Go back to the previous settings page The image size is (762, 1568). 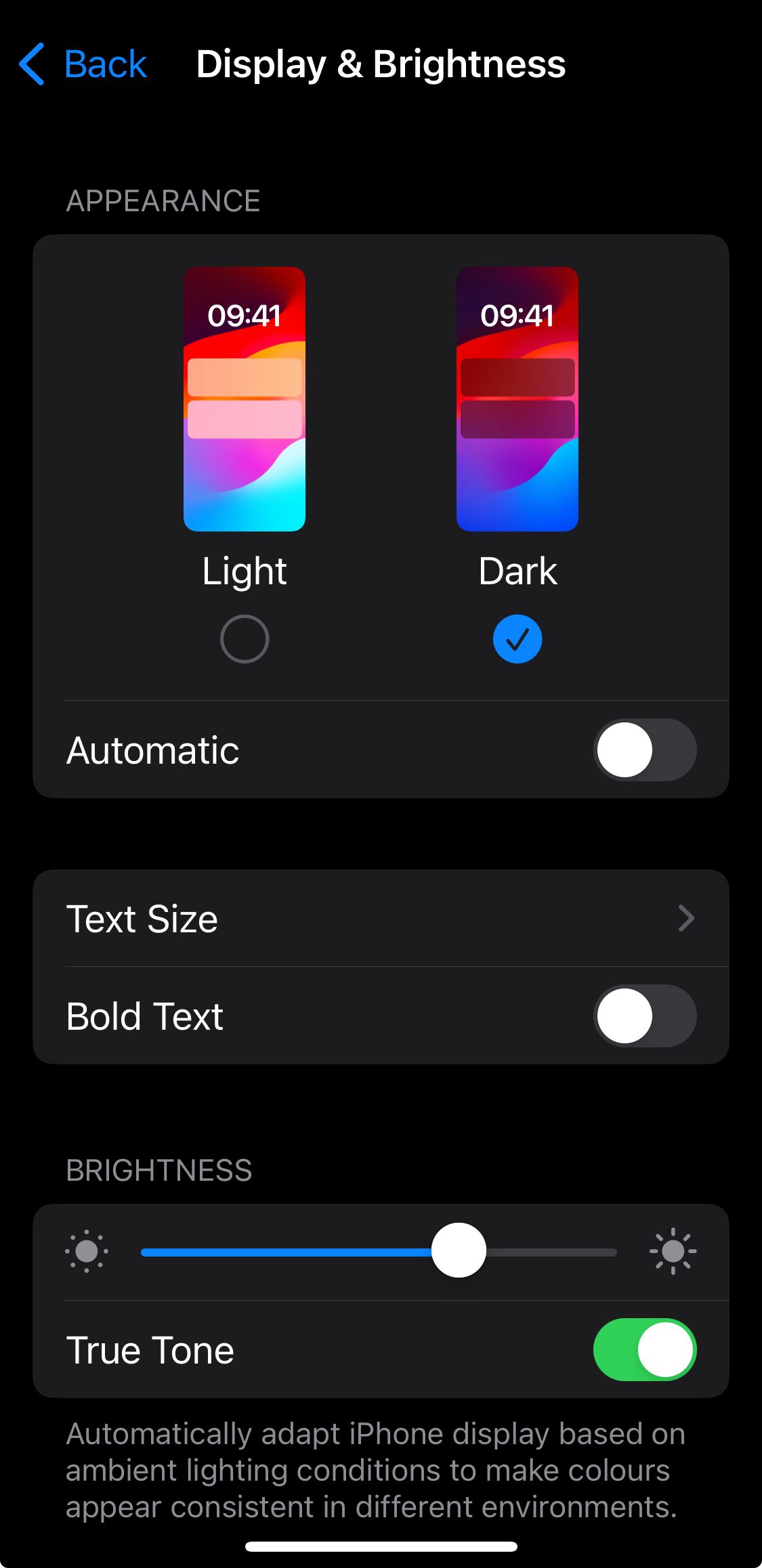83,65
